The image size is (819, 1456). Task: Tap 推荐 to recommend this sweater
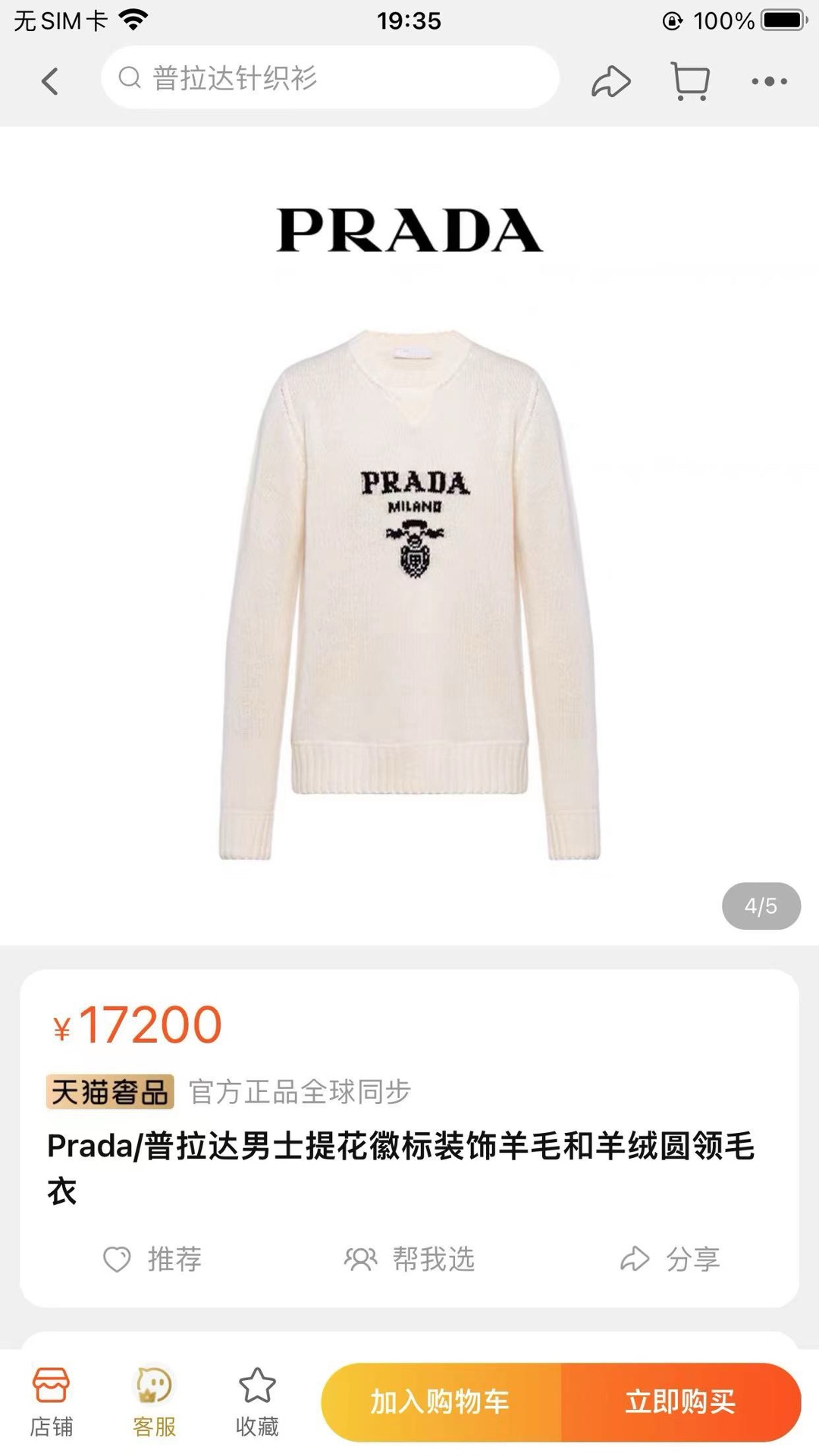(152, 1260)
